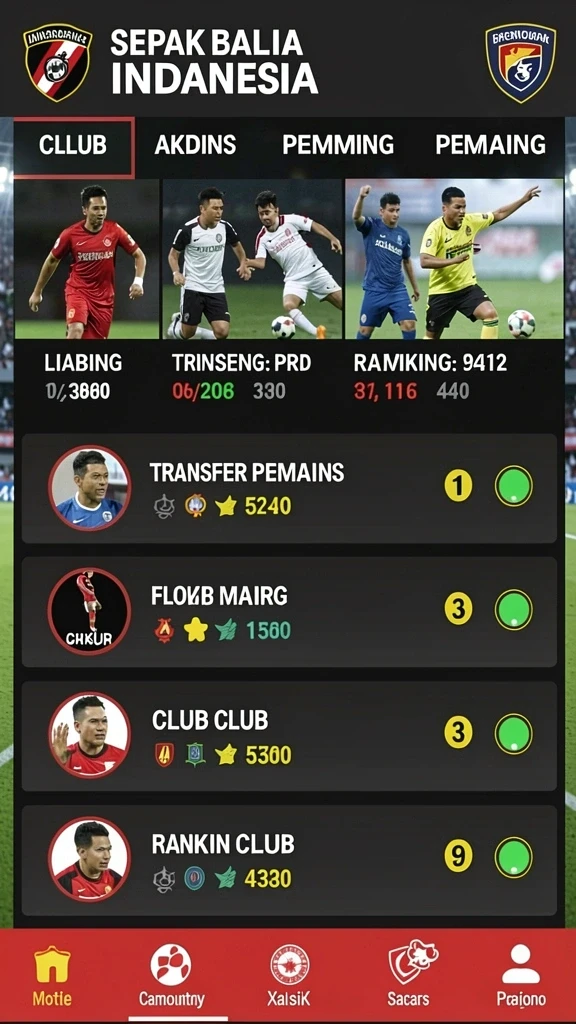Tap the green circle on RANKIN CLUB
This screenshot has width=576, height=1024.
click(513, 857)
